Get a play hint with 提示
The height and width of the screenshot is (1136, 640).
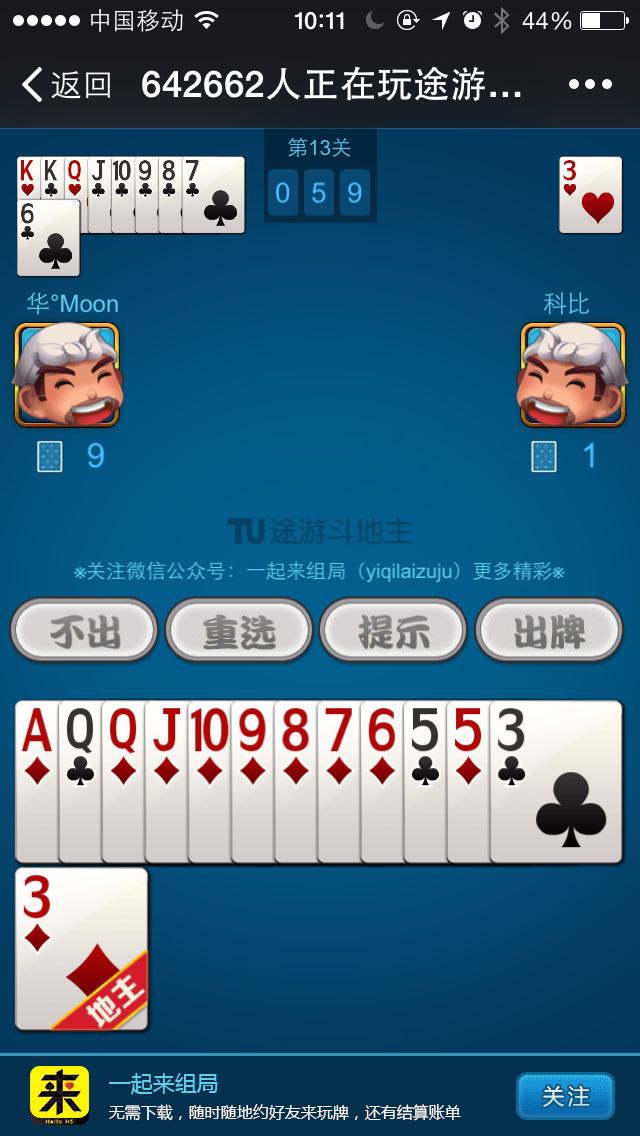coord(394,631)
